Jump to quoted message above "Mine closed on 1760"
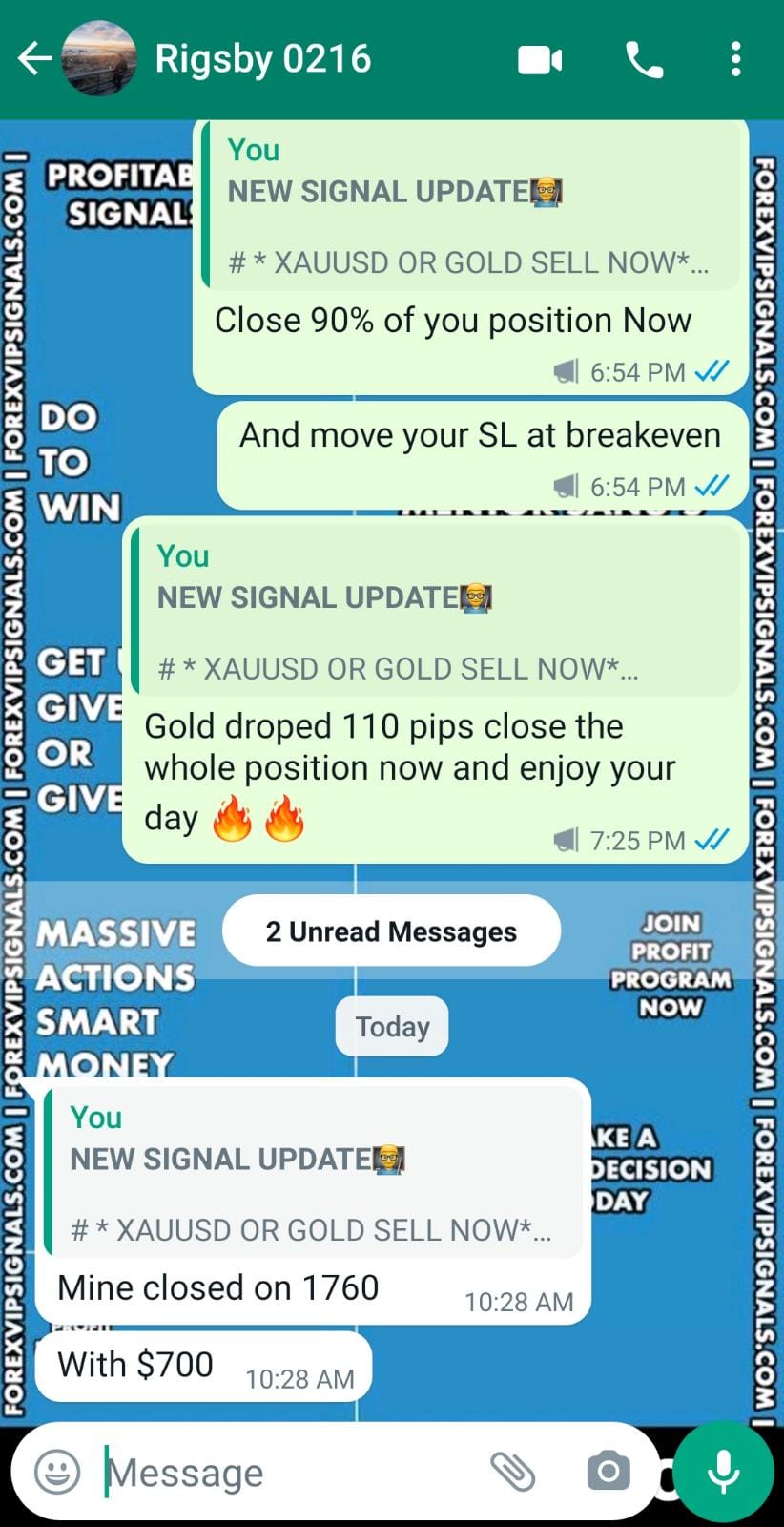The width and height of the screenshot is (784, 1527). click(x=315, y=1174)
